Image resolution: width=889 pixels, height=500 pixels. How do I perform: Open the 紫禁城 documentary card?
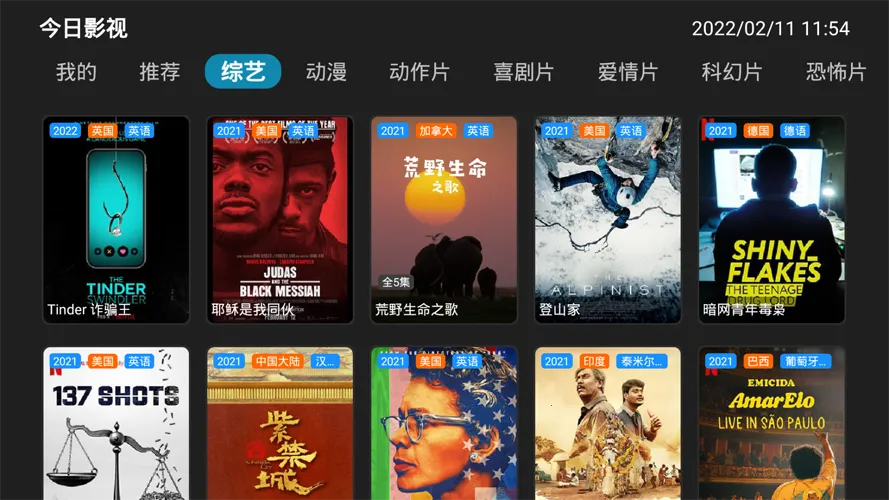280,425
